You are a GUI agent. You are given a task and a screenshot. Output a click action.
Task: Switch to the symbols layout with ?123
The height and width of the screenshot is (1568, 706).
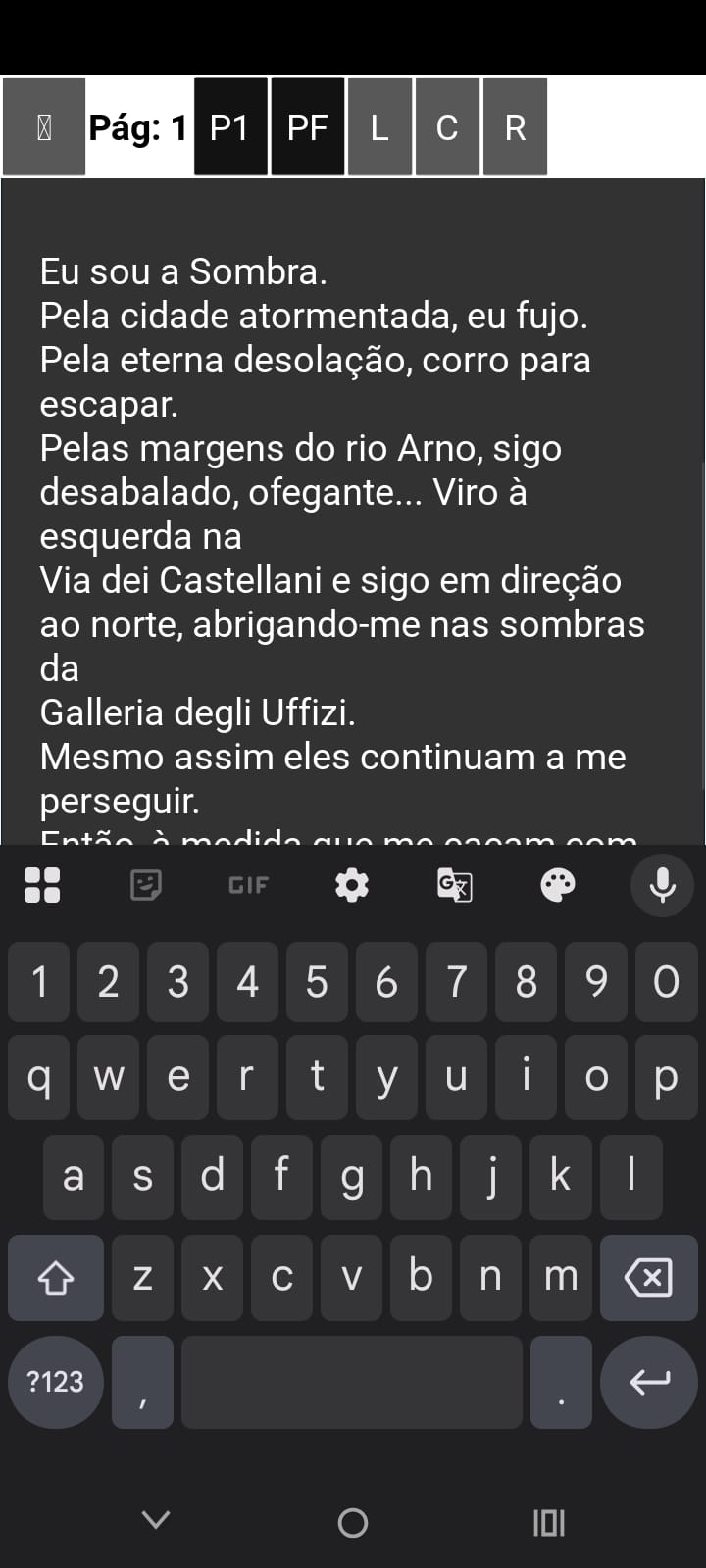pyautogui.click(x=55, y=1382)
